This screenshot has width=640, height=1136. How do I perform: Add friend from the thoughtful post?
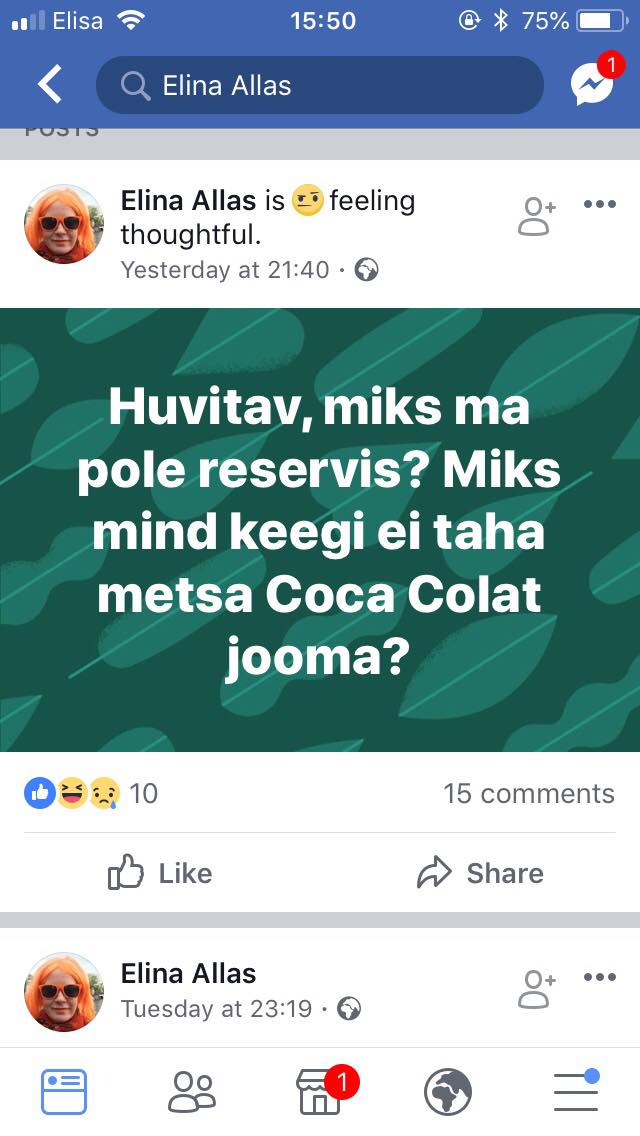pos(536,215)
